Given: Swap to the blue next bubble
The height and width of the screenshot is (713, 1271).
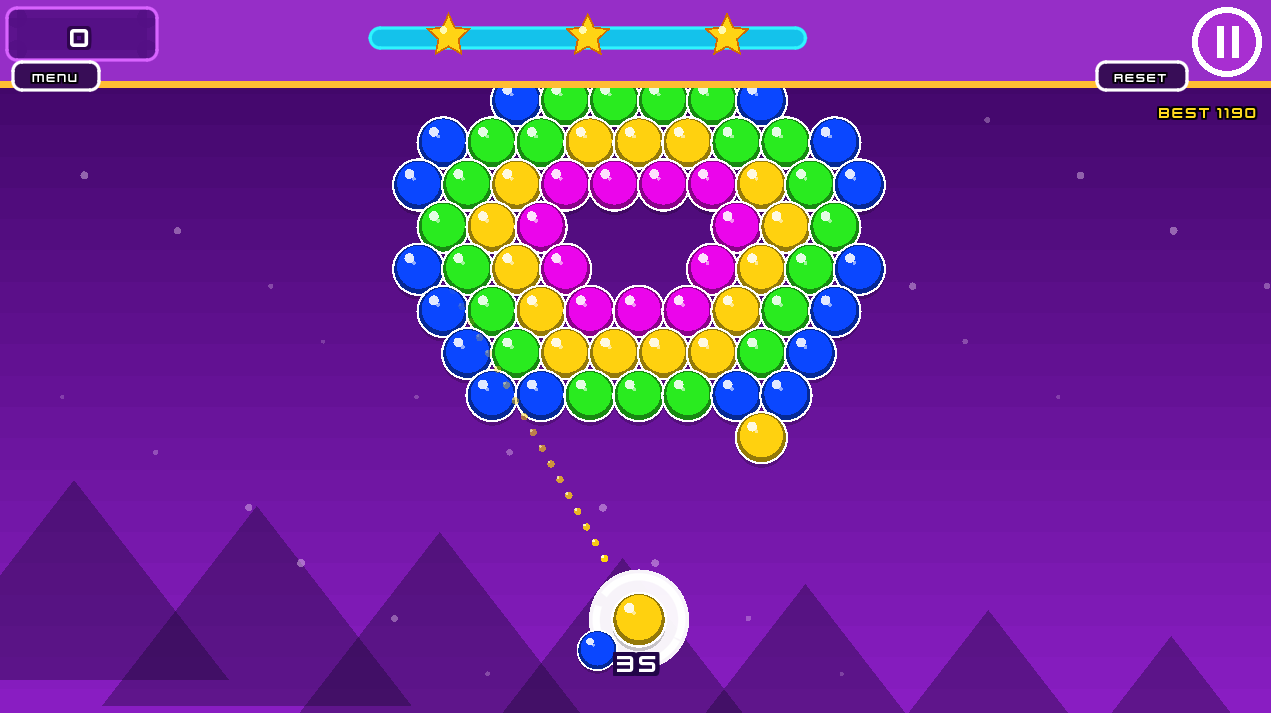Looking at the screenshot, I should click(x=597, y=650).
